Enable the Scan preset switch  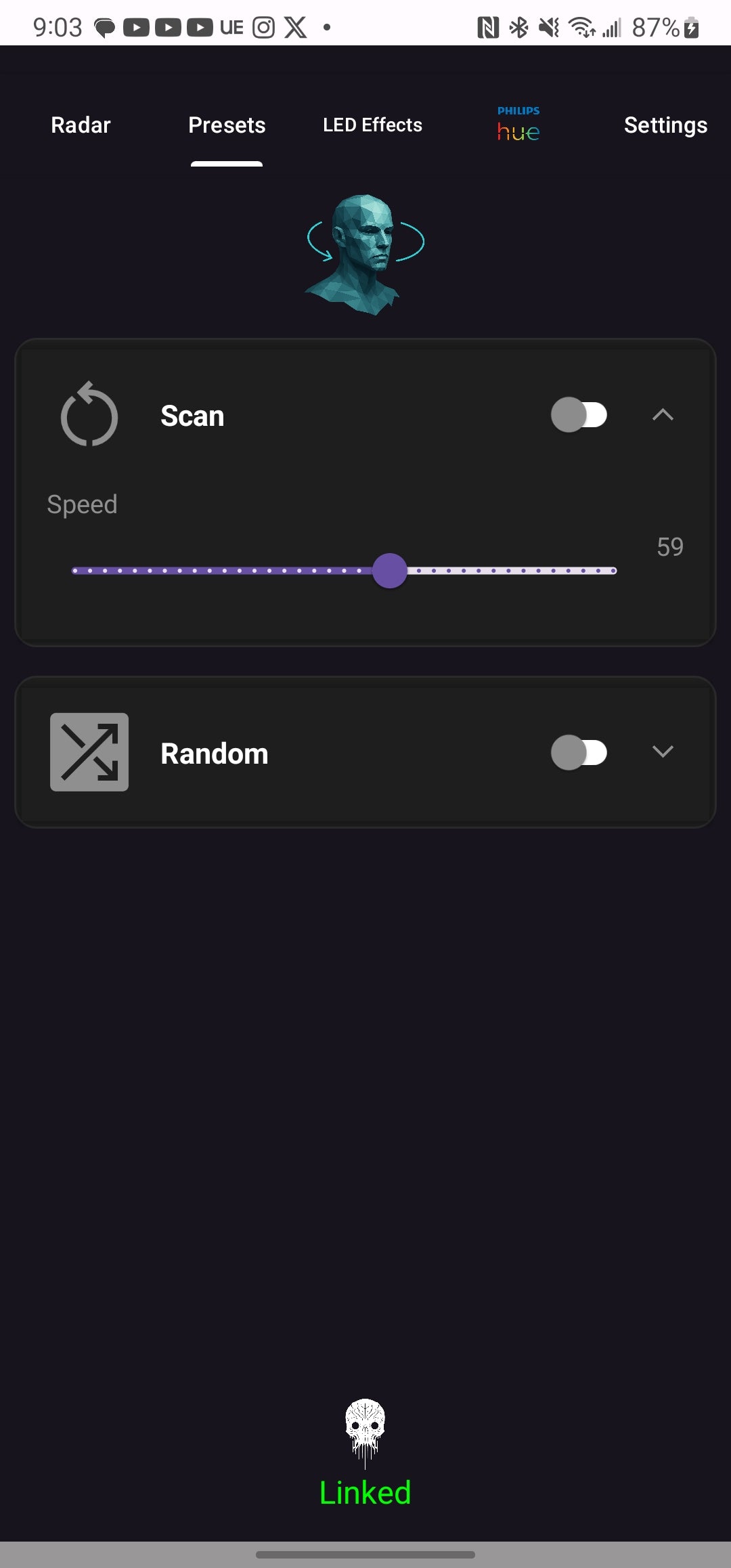[x=579, y=415]
